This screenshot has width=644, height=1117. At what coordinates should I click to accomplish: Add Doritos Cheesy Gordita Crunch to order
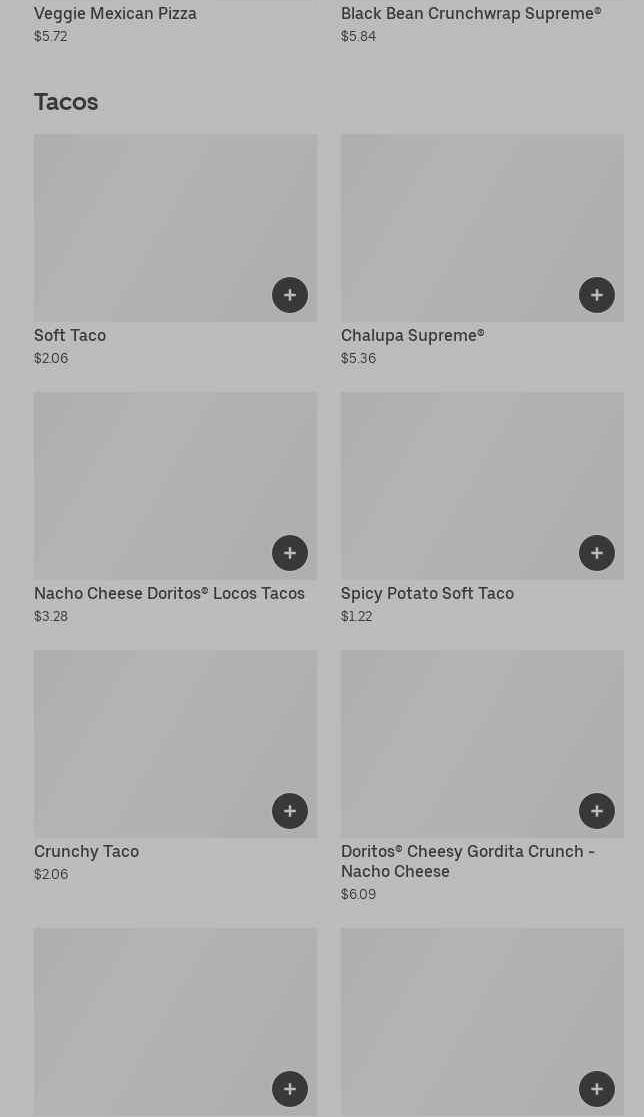coord(597,811)
